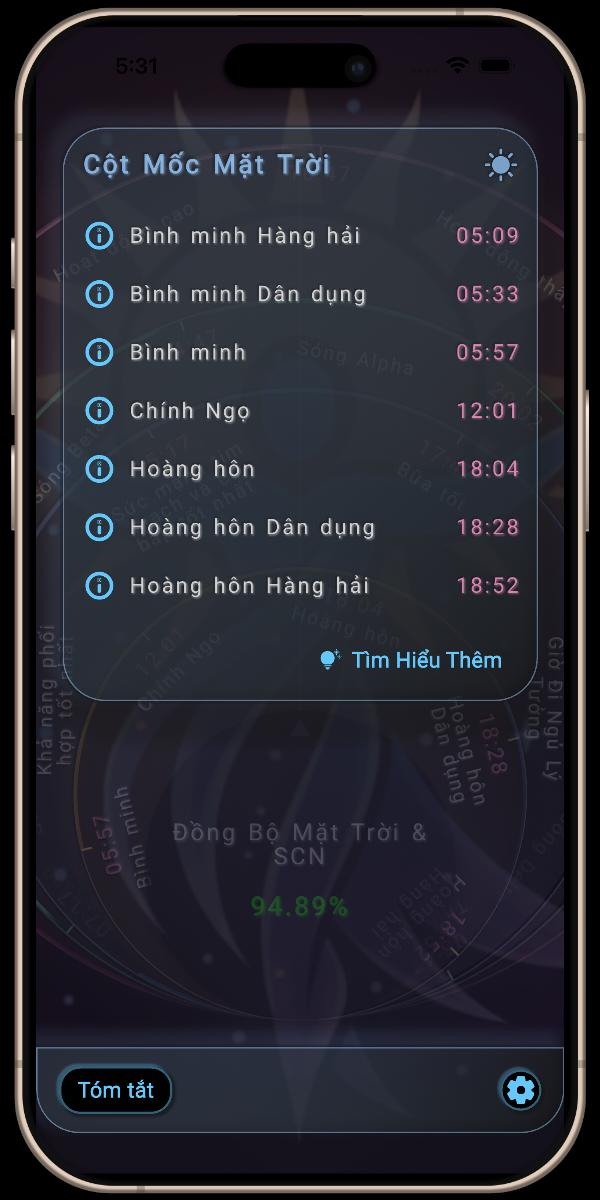Tap the info icon beside Bình minh Hàng hải
Screen dimensions: 600x1200
99,236
